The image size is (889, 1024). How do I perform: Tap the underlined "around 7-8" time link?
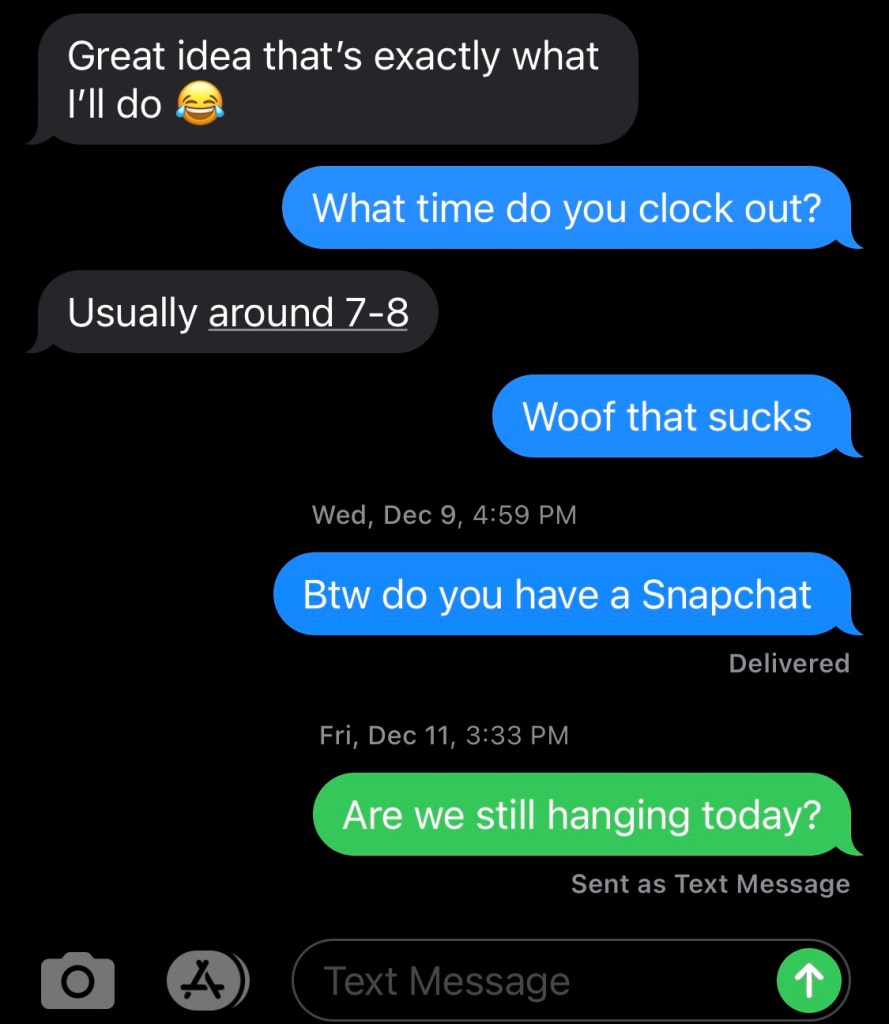(308, 313)
